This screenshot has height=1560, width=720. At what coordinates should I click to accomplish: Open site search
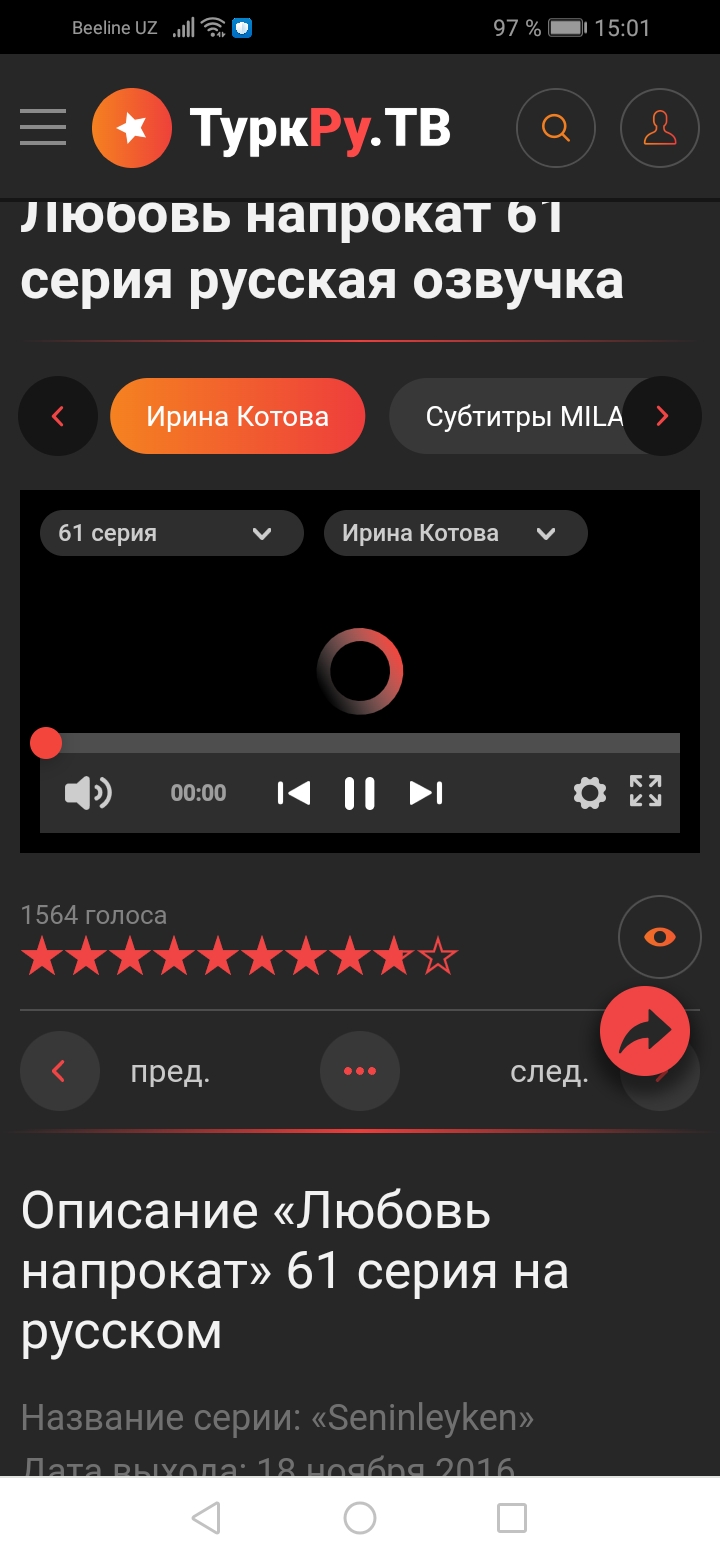click(555, 128)
